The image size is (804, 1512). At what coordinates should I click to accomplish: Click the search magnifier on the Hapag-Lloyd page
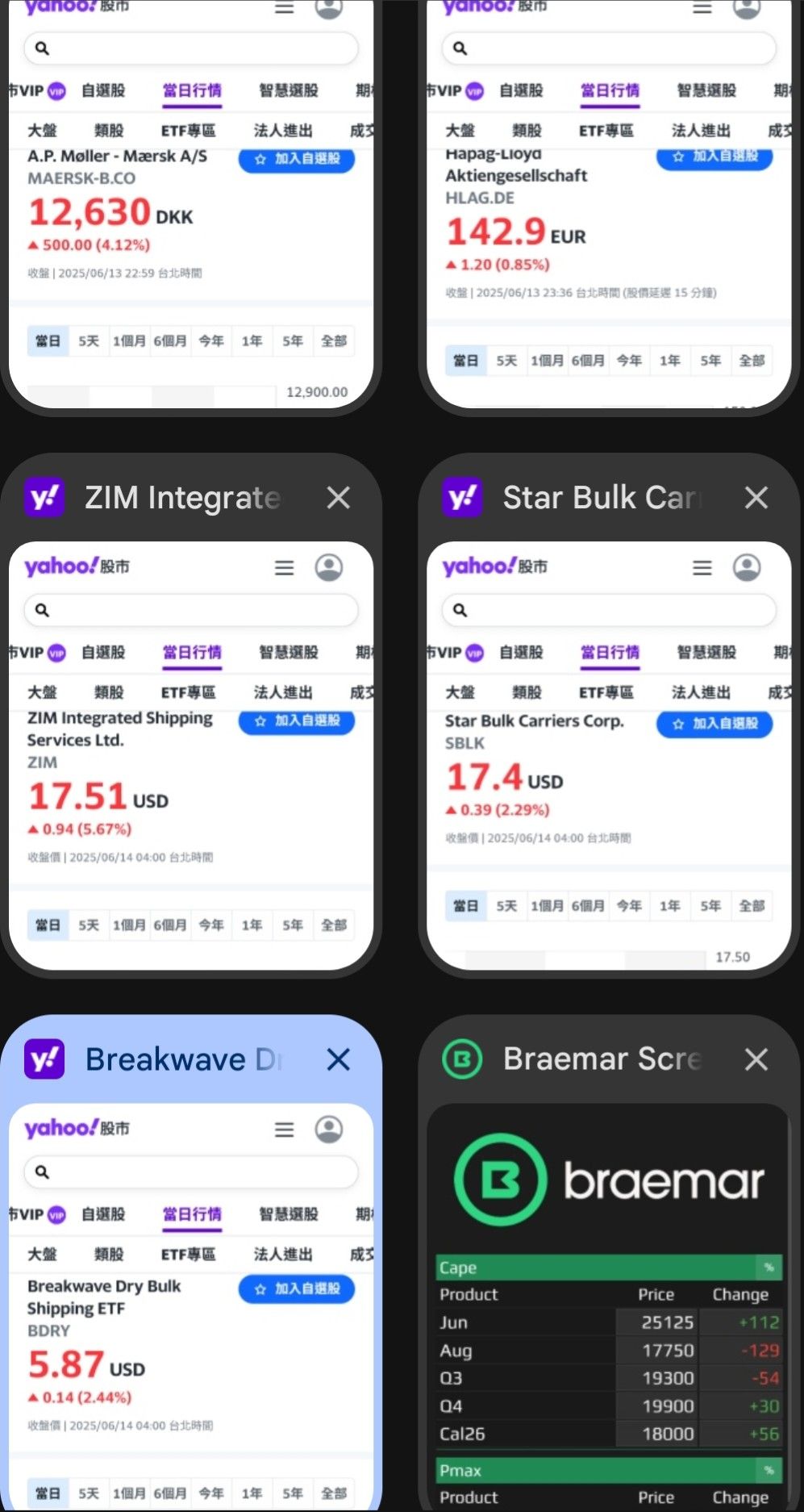tap(459, 48)
